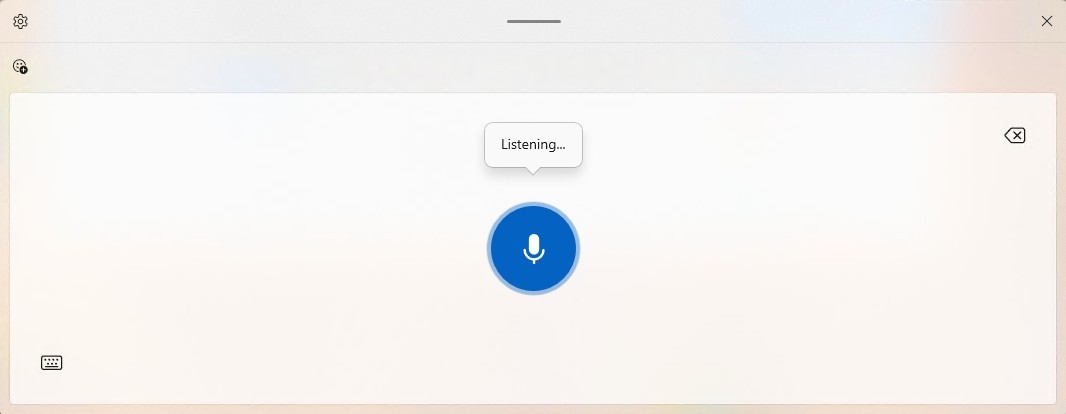Open the emoji and stickers panel
This screenshot has width=1066, height=414.
[20, 67]
